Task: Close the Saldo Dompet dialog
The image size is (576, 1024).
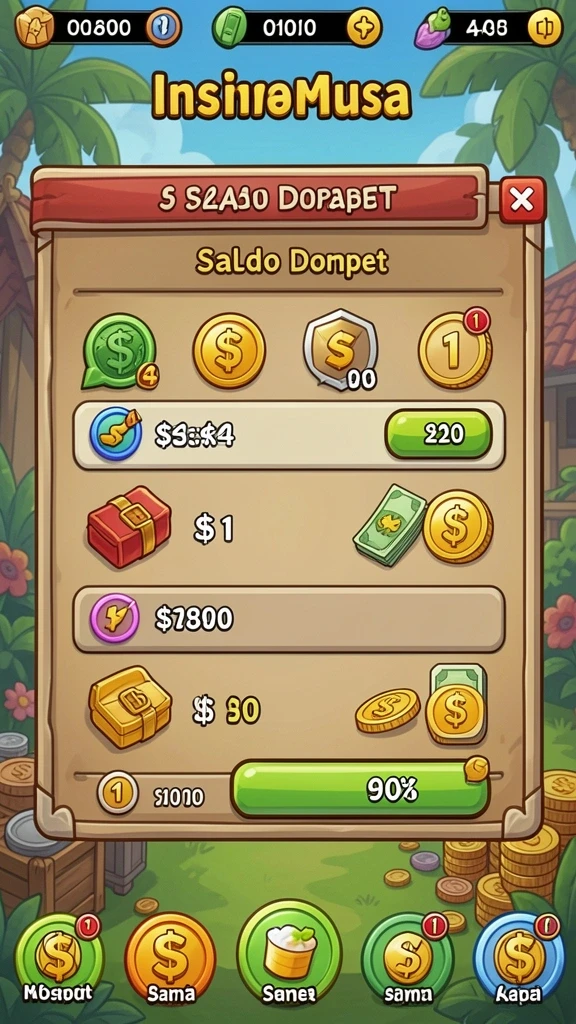Action: [522, 200]
